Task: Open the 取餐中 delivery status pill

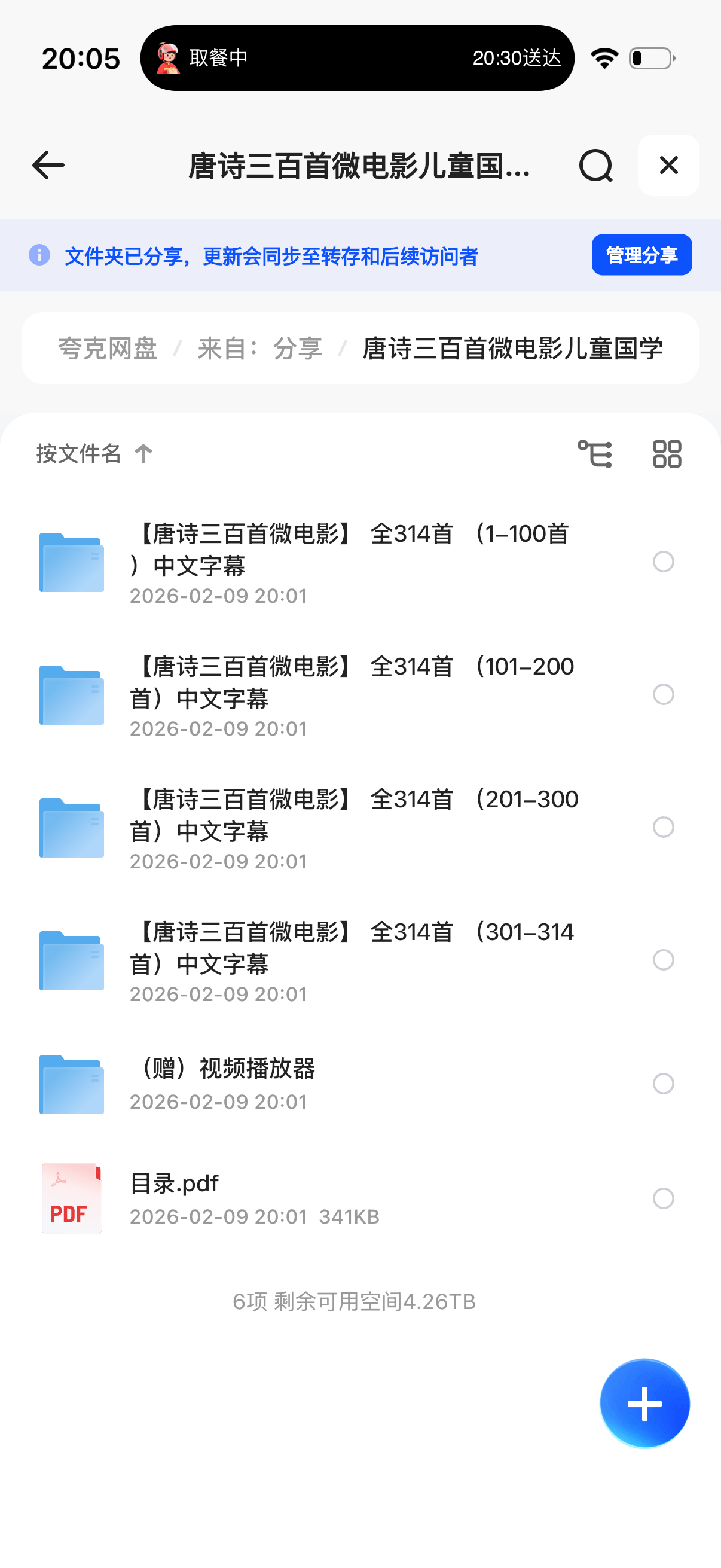Action: (357, 59)
